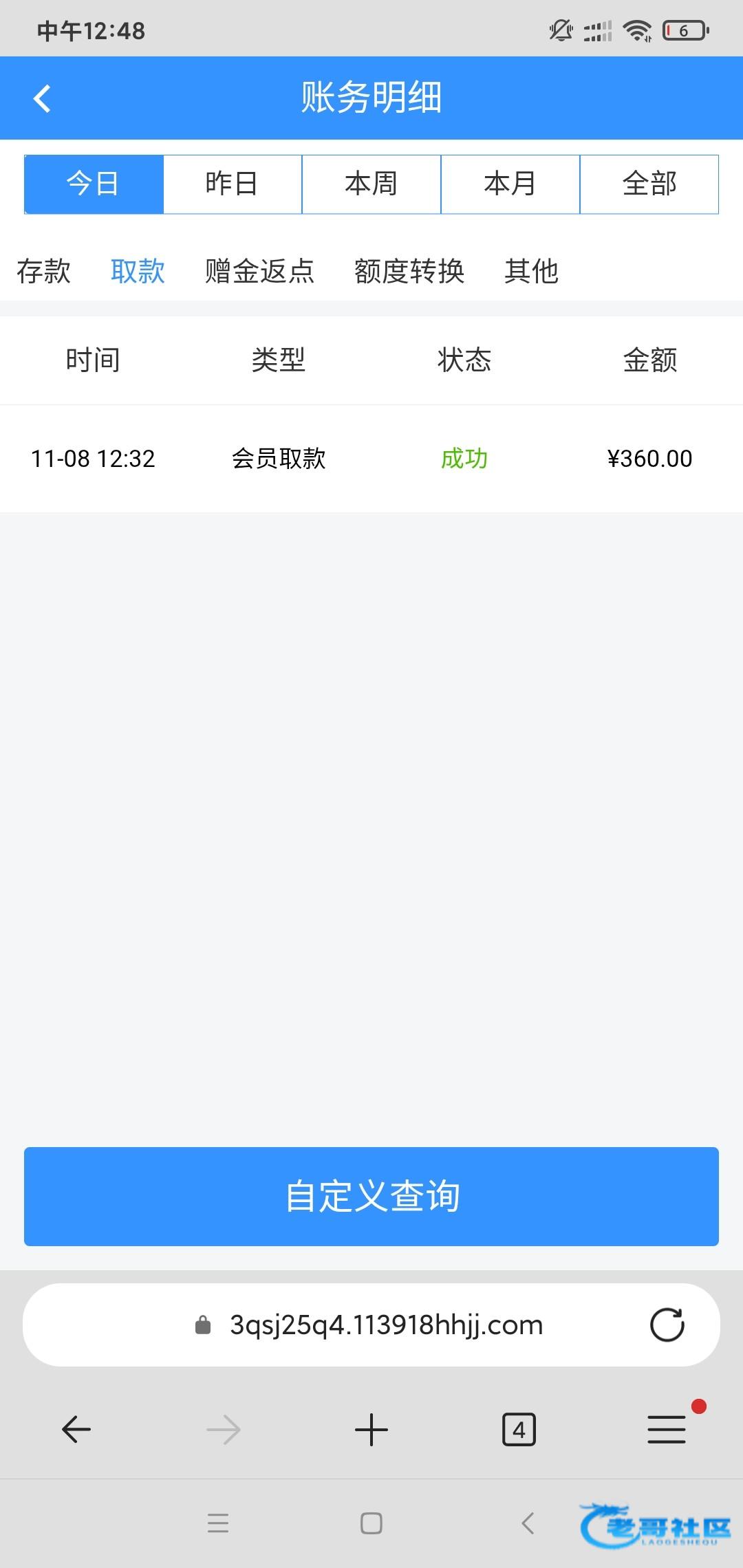Tap the system home button
Screen dimensions: 743x1568
coord(371,1523)
